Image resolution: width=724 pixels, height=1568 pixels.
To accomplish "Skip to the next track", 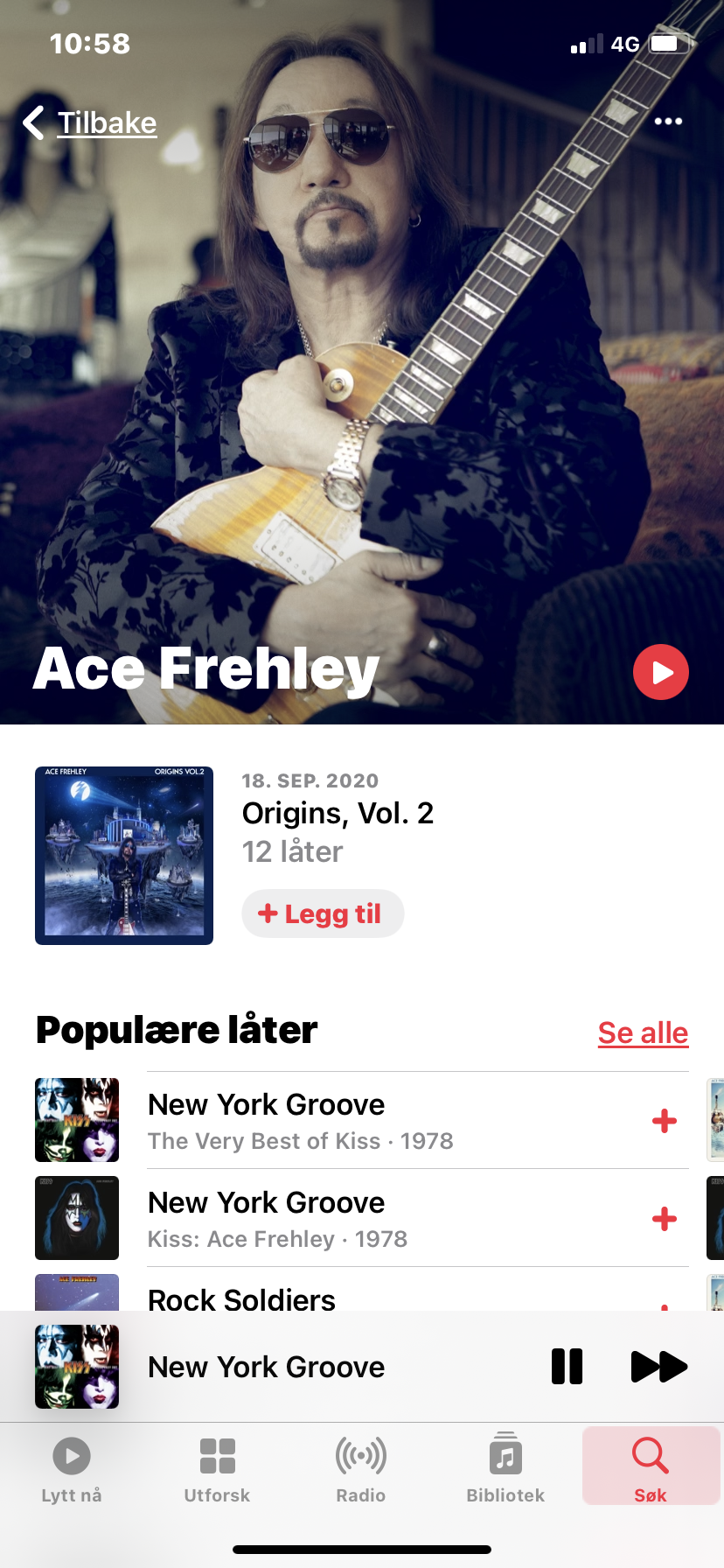I will point(658,1366).
